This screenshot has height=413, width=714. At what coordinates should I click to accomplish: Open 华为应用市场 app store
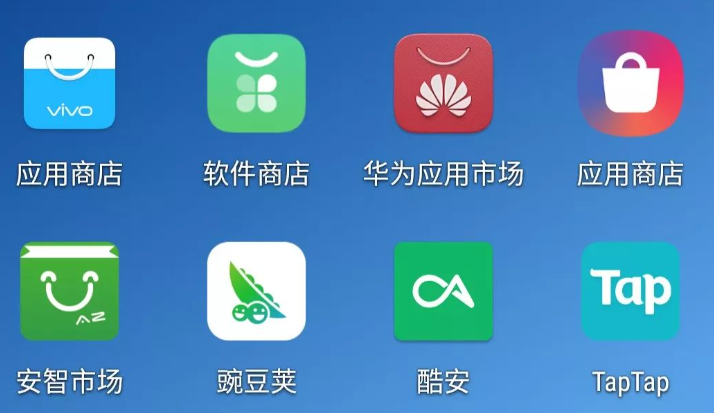[443, 84]
